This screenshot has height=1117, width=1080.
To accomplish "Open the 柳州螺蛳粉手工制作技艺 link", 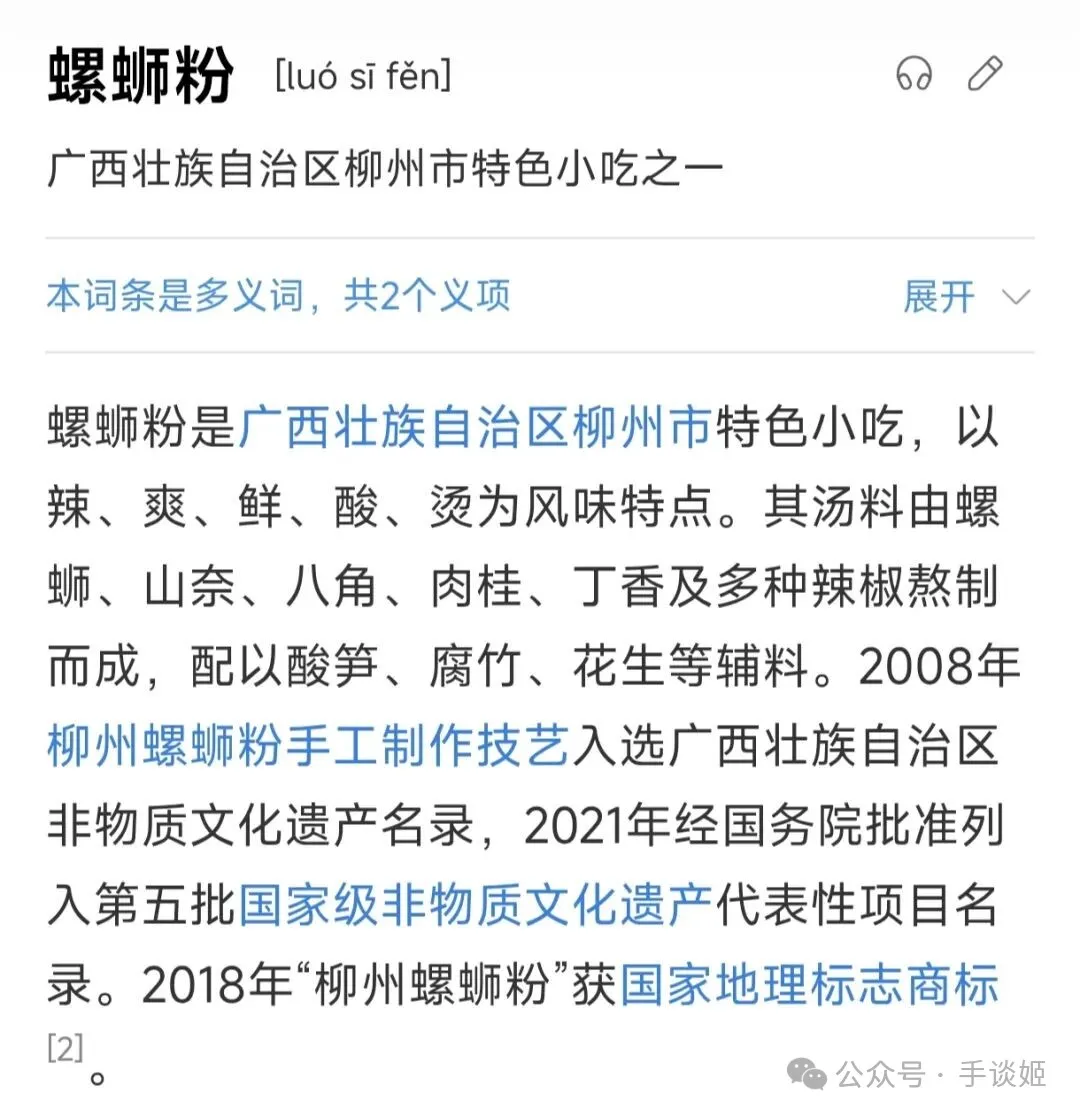I will click(x=308, y=746).
